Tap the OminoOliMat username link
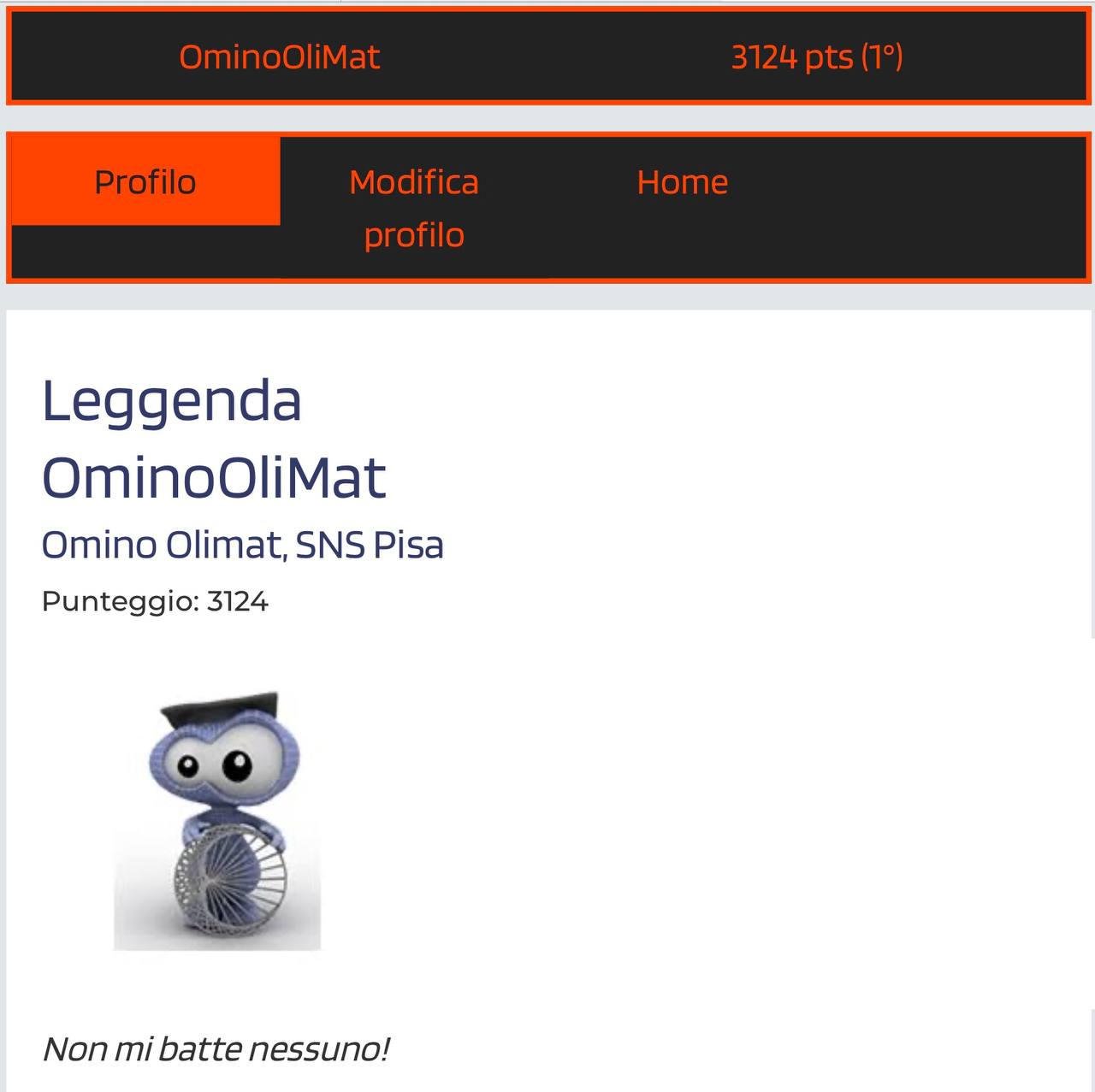The width and height of the screenshot is (1095, 1092). 279,57
